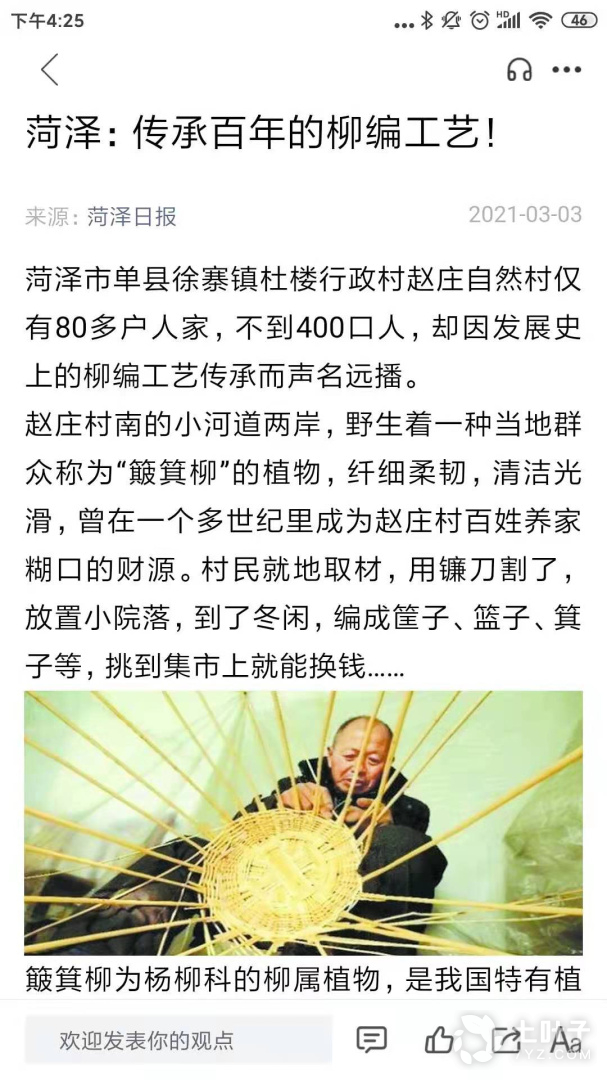Tap the comment box to post your opinion
607x1080 pixels.
pyautogui.click(x=178, y=1040)
